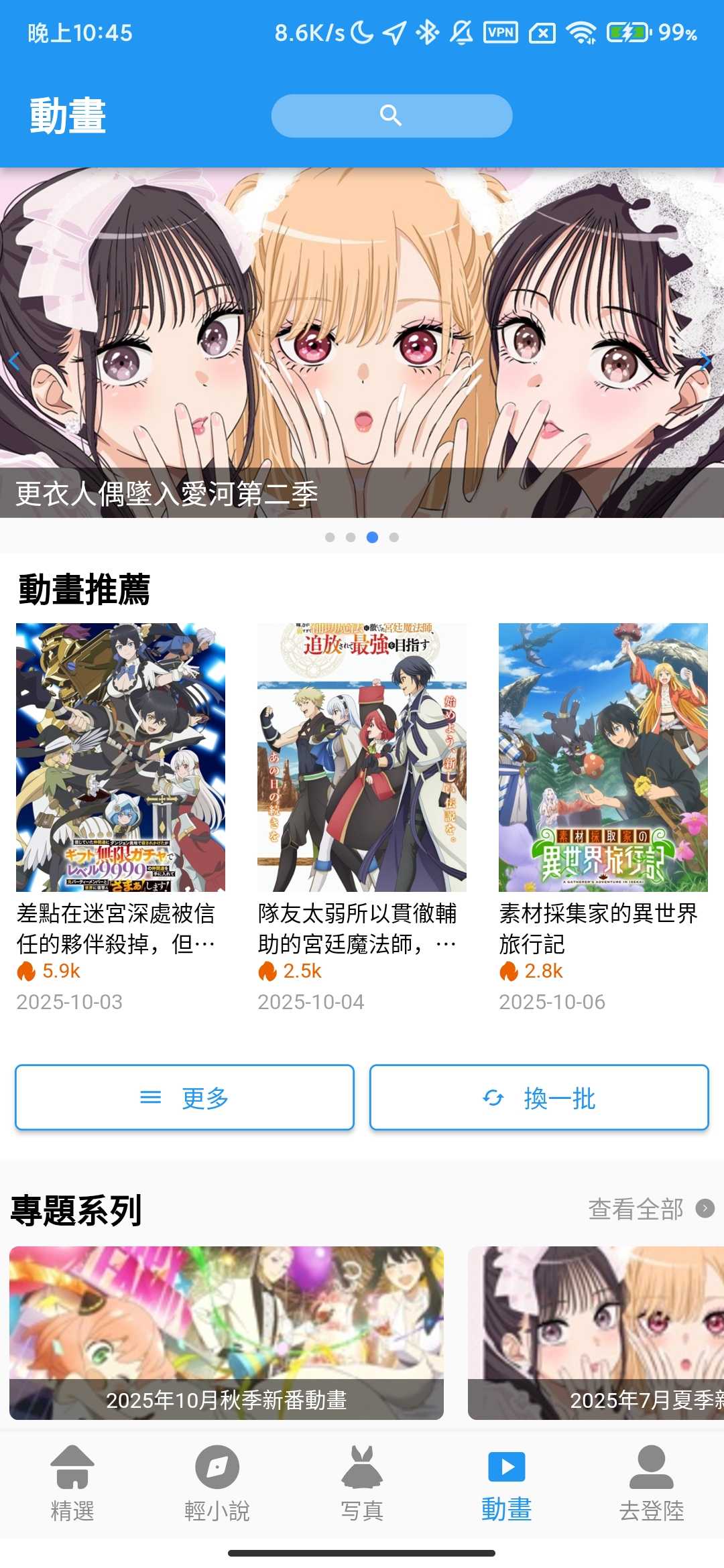
Task: Switch to the 精選 tab
Action: coord(72,1482)
